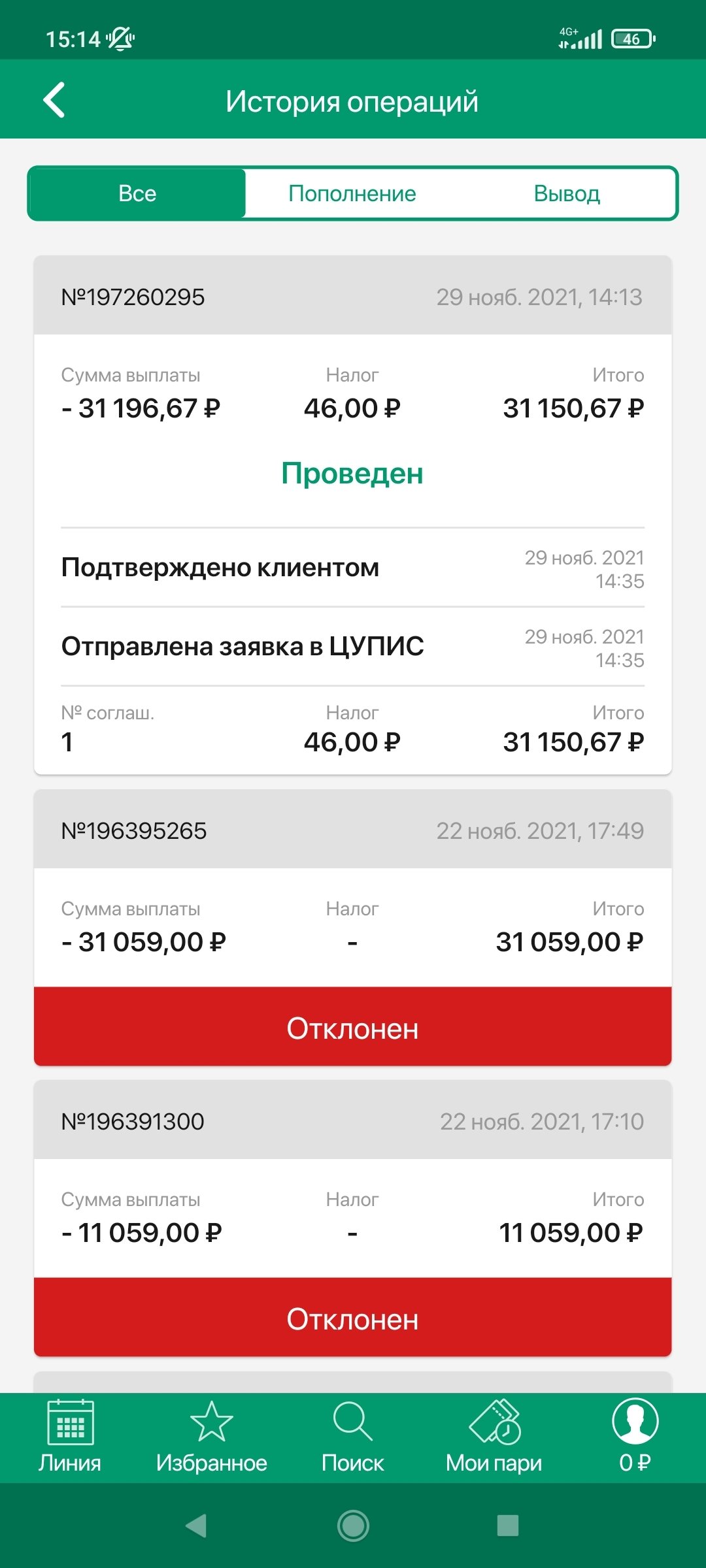Open declined operation №196395265
This screenshot has height=1568, width=706.
352,830
